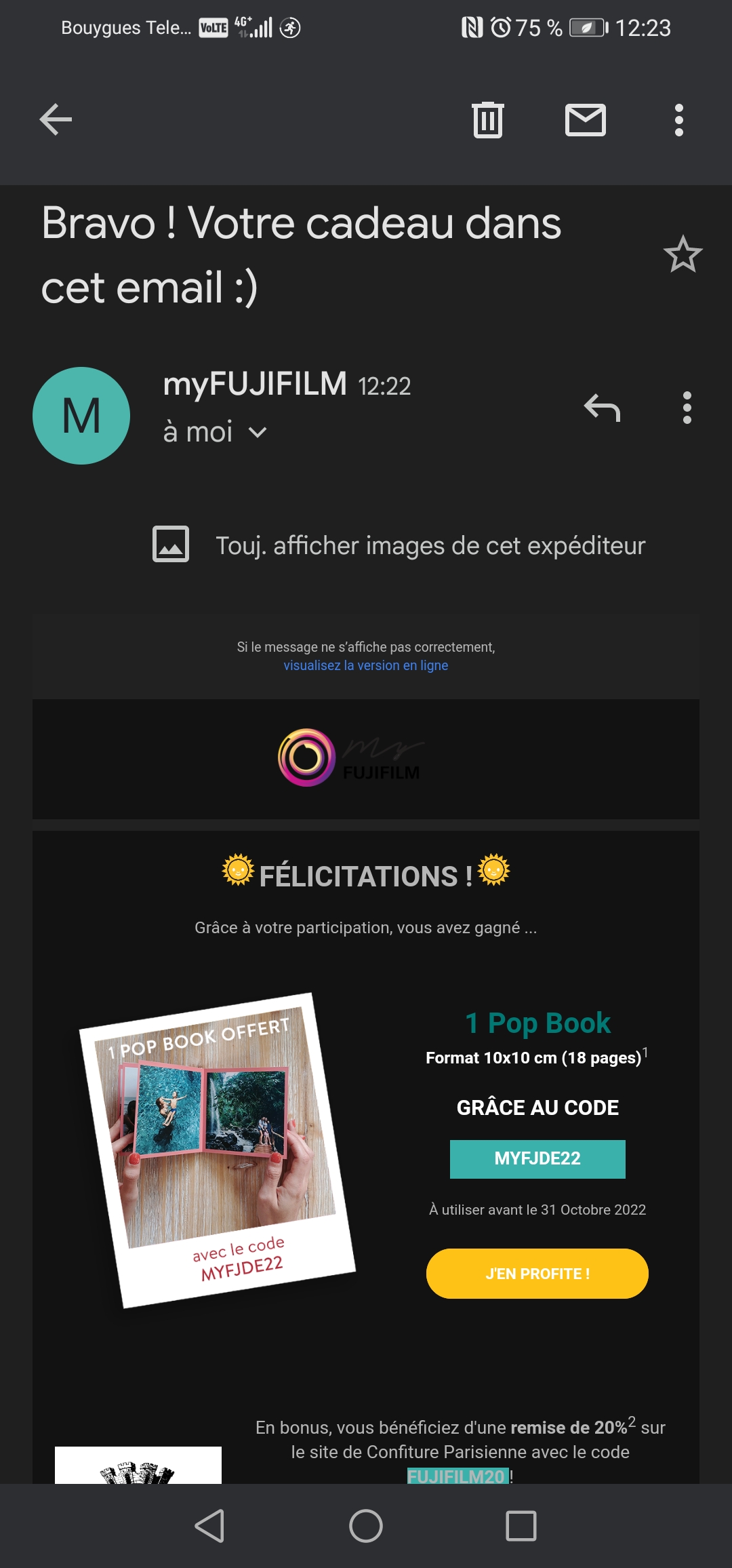
Task: Open the top toolbar overflow menu
Action: click(678, 120)
